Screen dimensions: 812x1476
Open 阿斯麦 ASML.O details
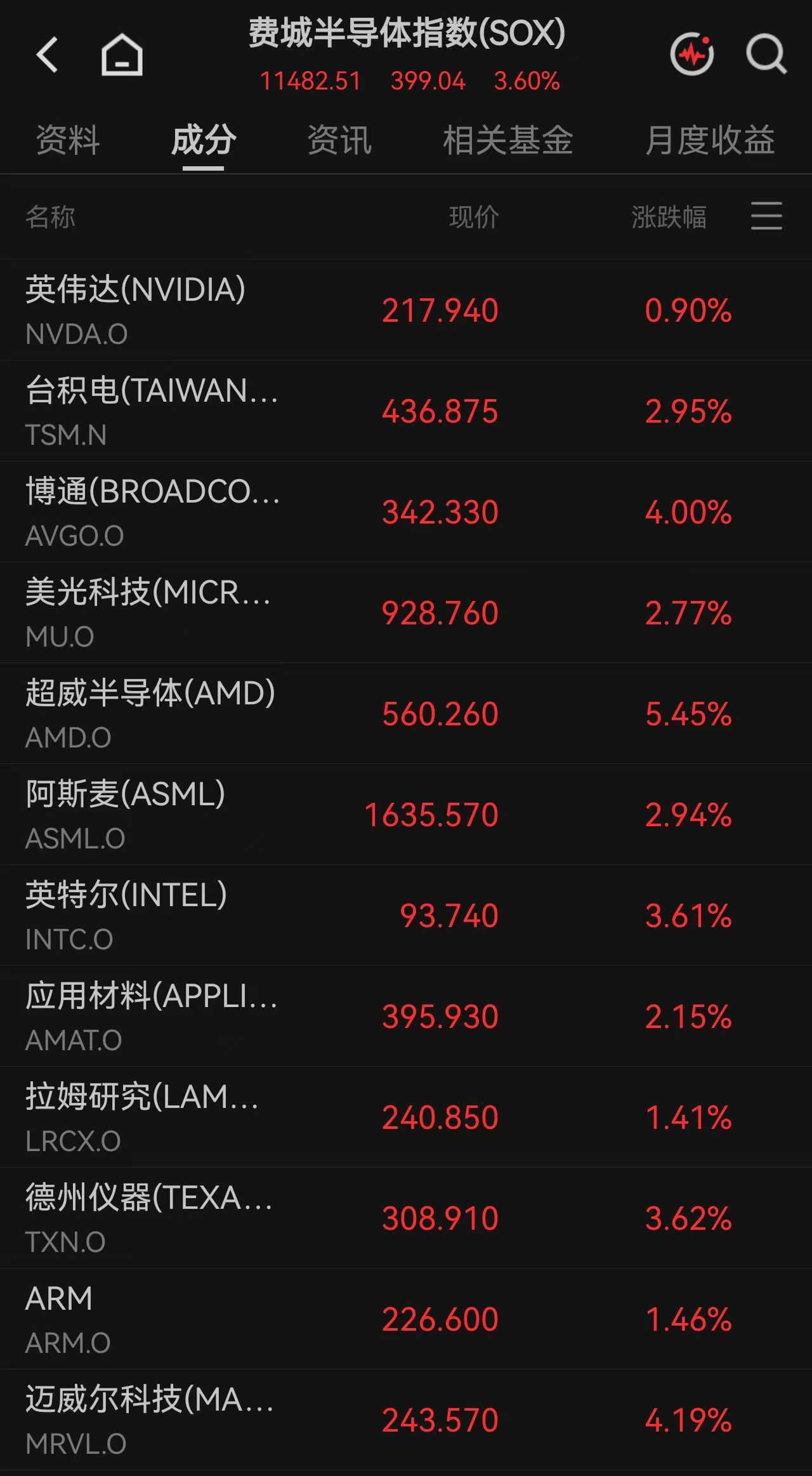406,814
